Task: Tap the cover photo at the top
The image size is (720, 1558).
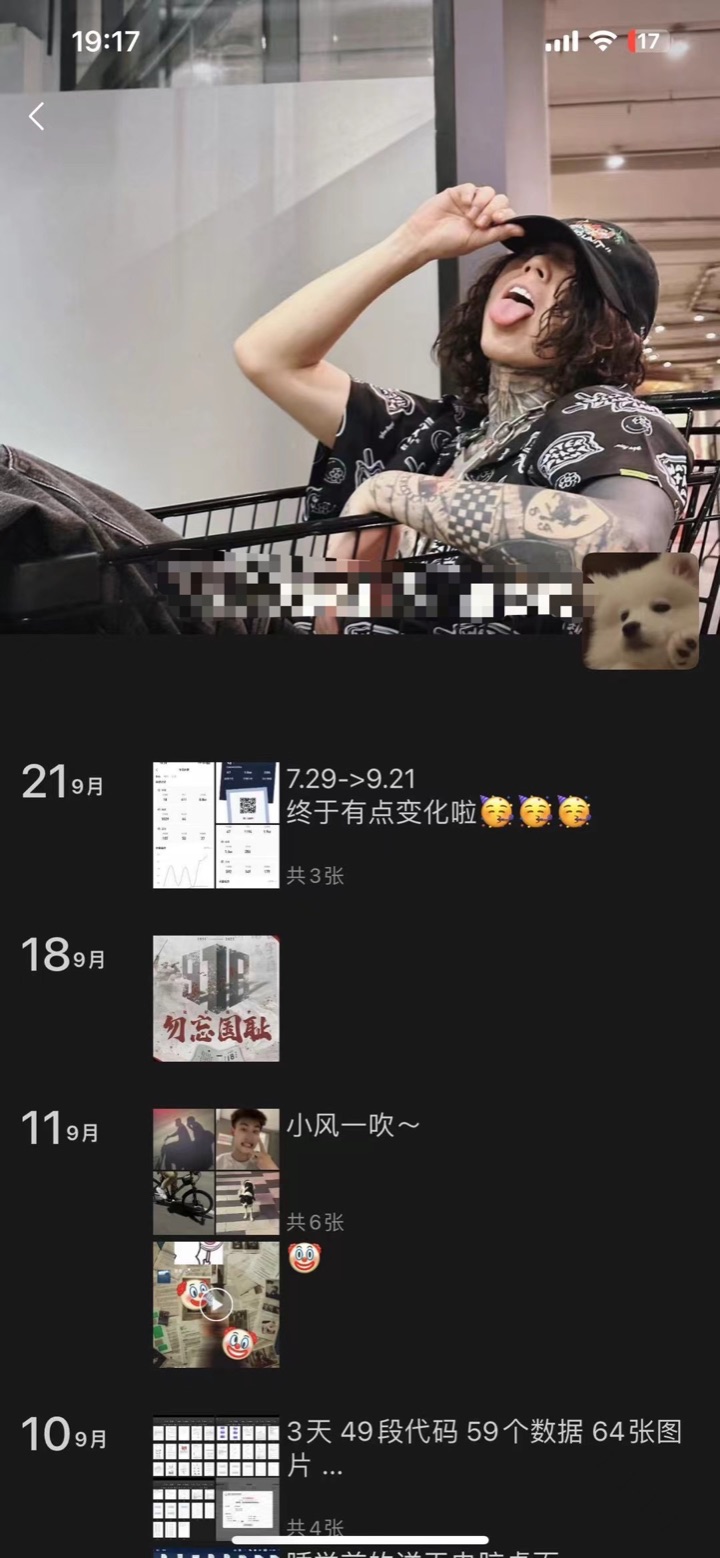Action: pyautogui.click(x=360, y=300)
